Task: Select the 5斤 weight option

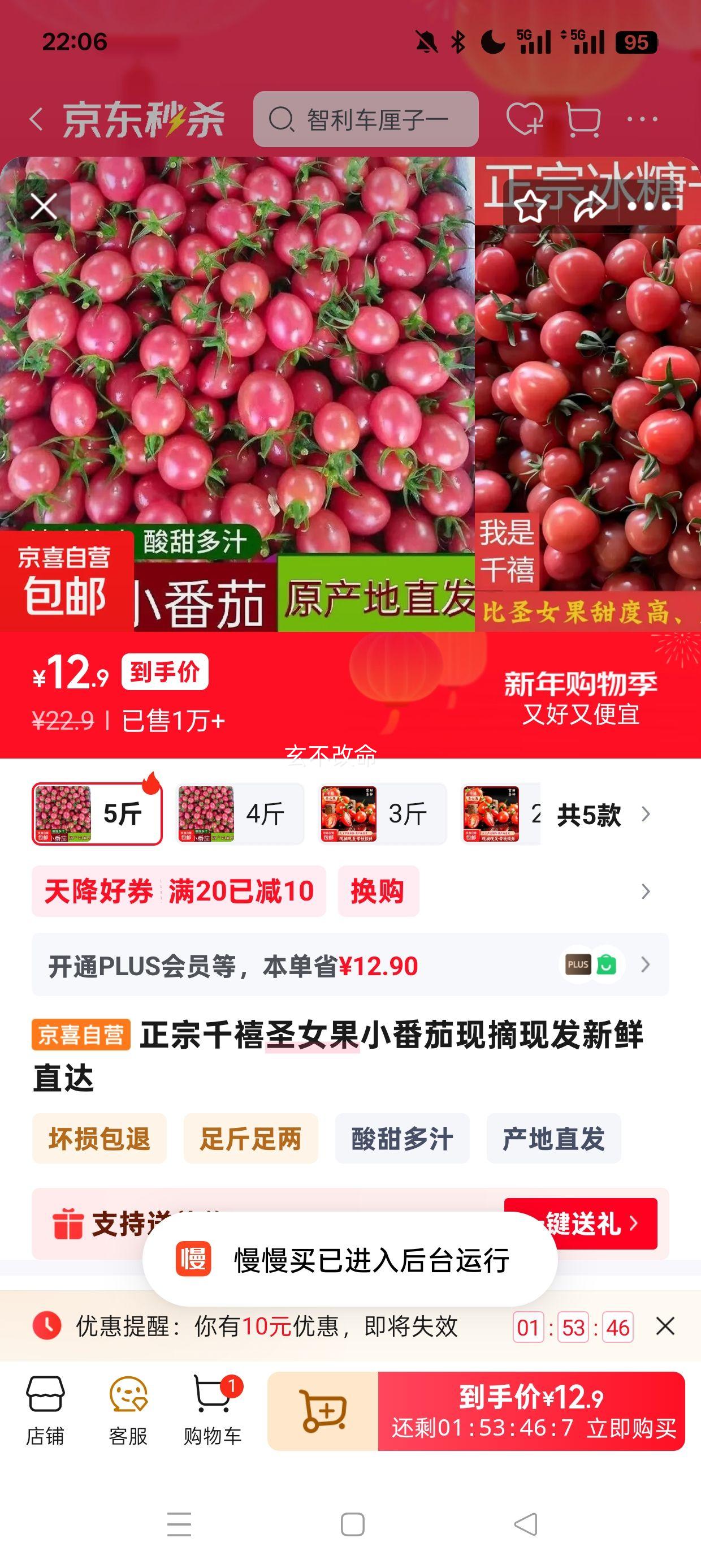Action: (x=97, y=814)
